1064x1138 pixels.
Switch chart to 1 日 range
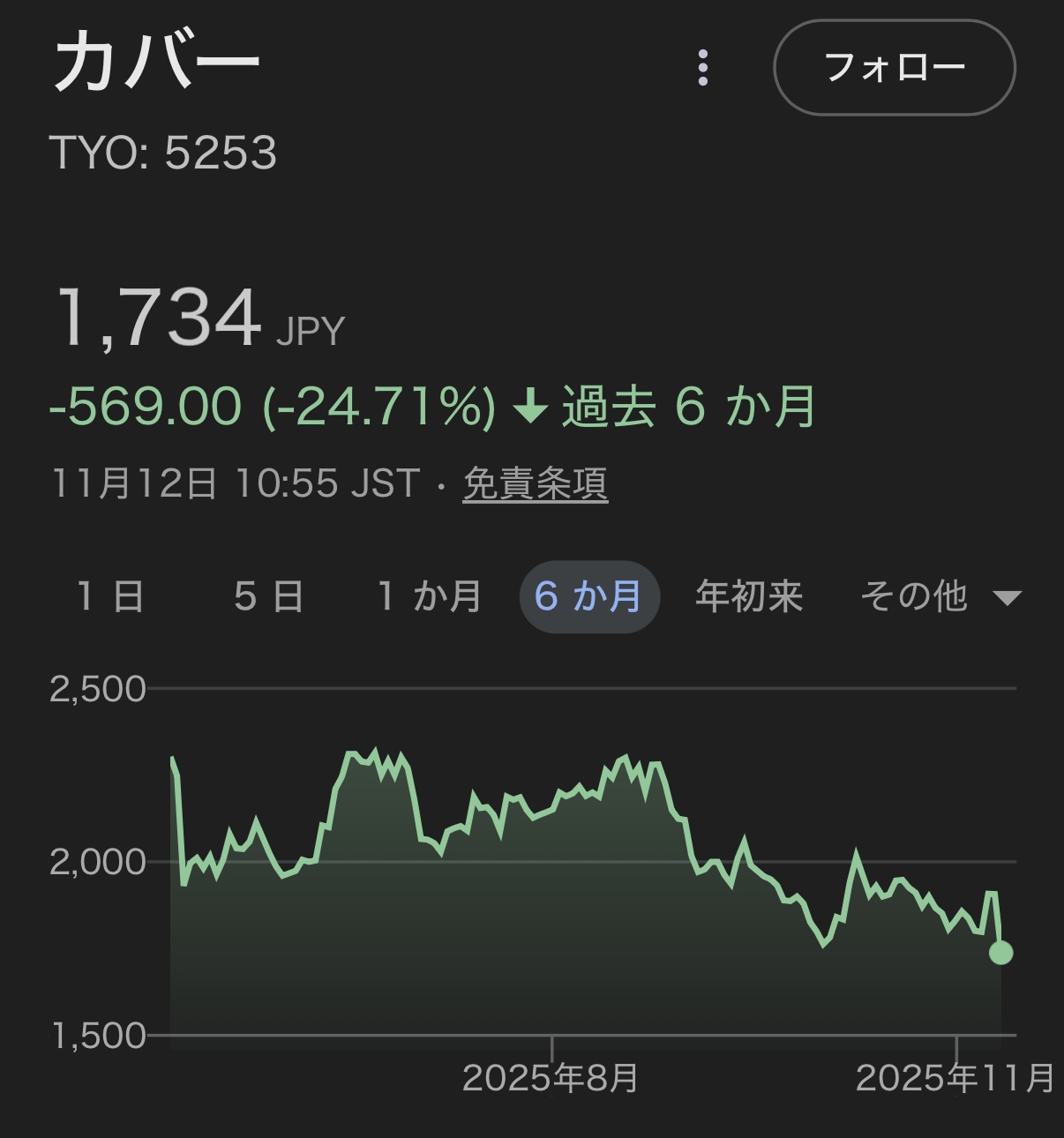pyautogui.click(x=111, y=597)
